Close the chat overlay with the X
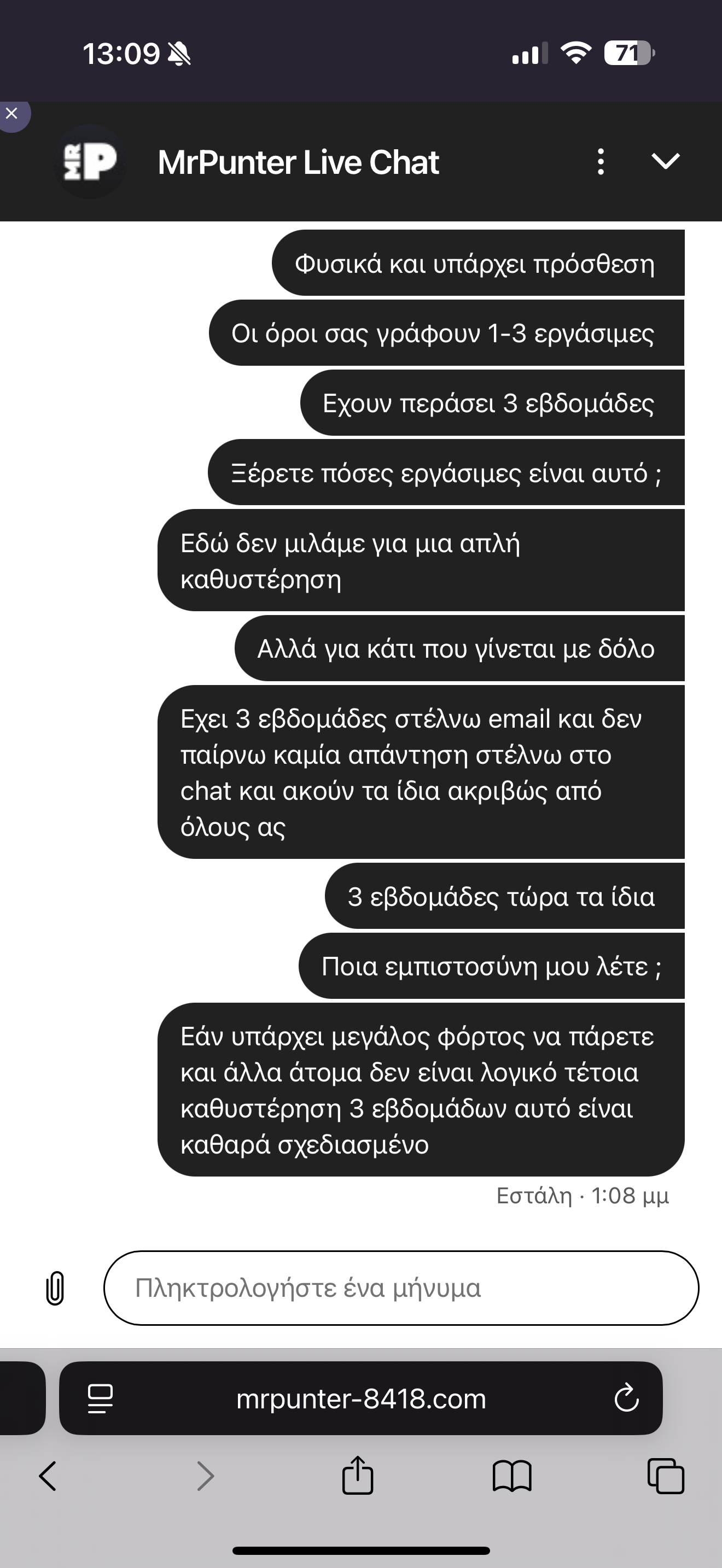 (11, 113)
